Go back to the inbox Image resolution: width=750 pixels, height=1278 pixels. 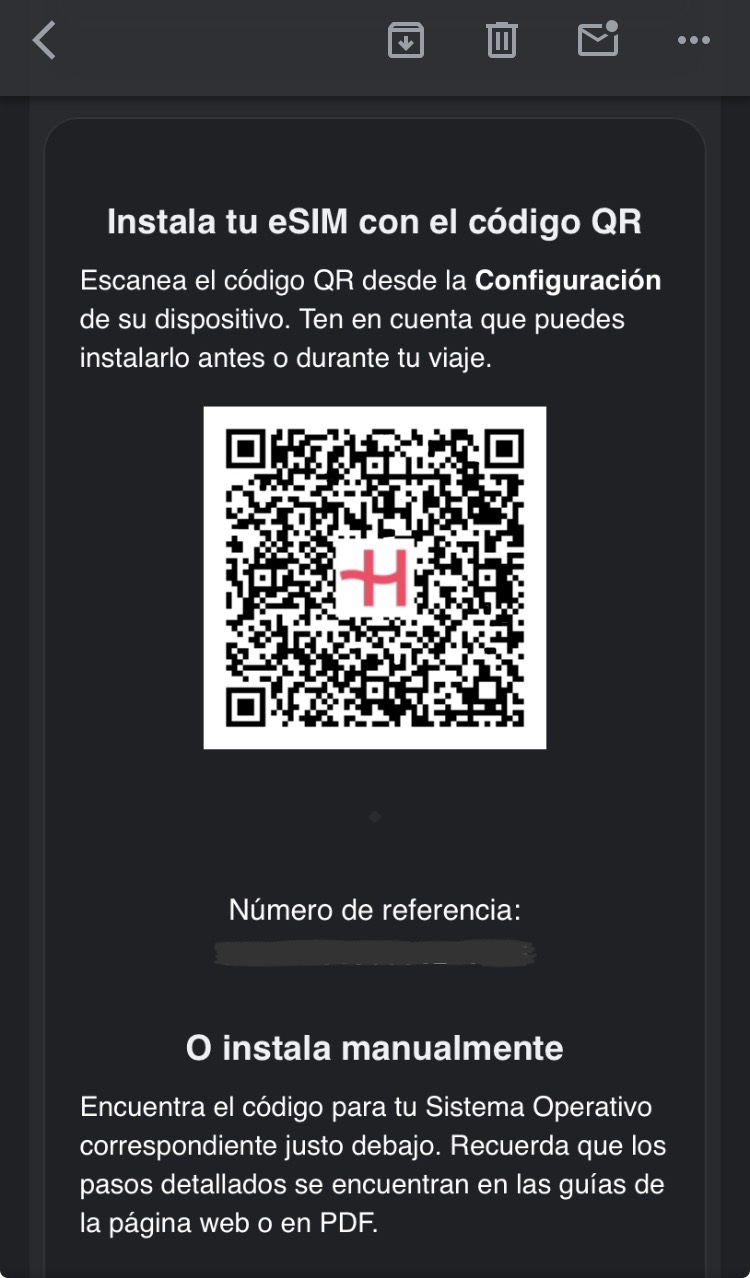44,41
